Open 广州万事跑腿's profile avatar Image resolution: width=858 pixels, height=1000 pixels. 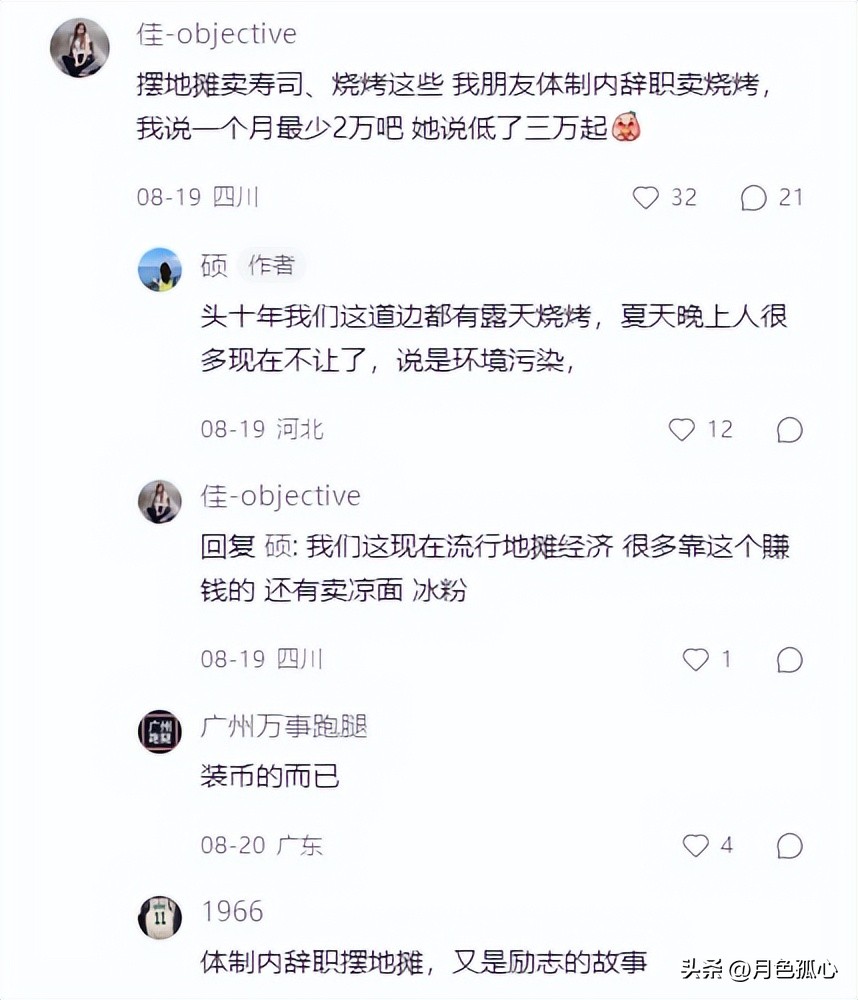pyautogui.click(x=160, y=731)
